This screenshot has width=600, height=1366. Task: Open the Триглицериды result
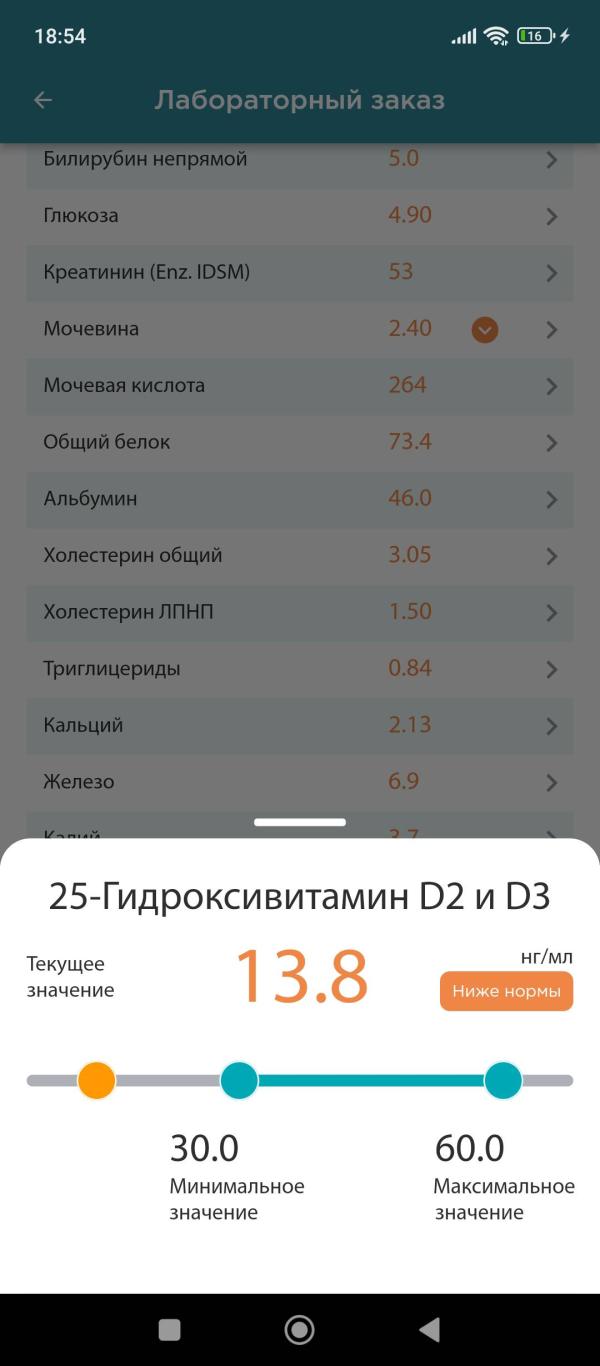pyautogui.click(x=300, y=669)
